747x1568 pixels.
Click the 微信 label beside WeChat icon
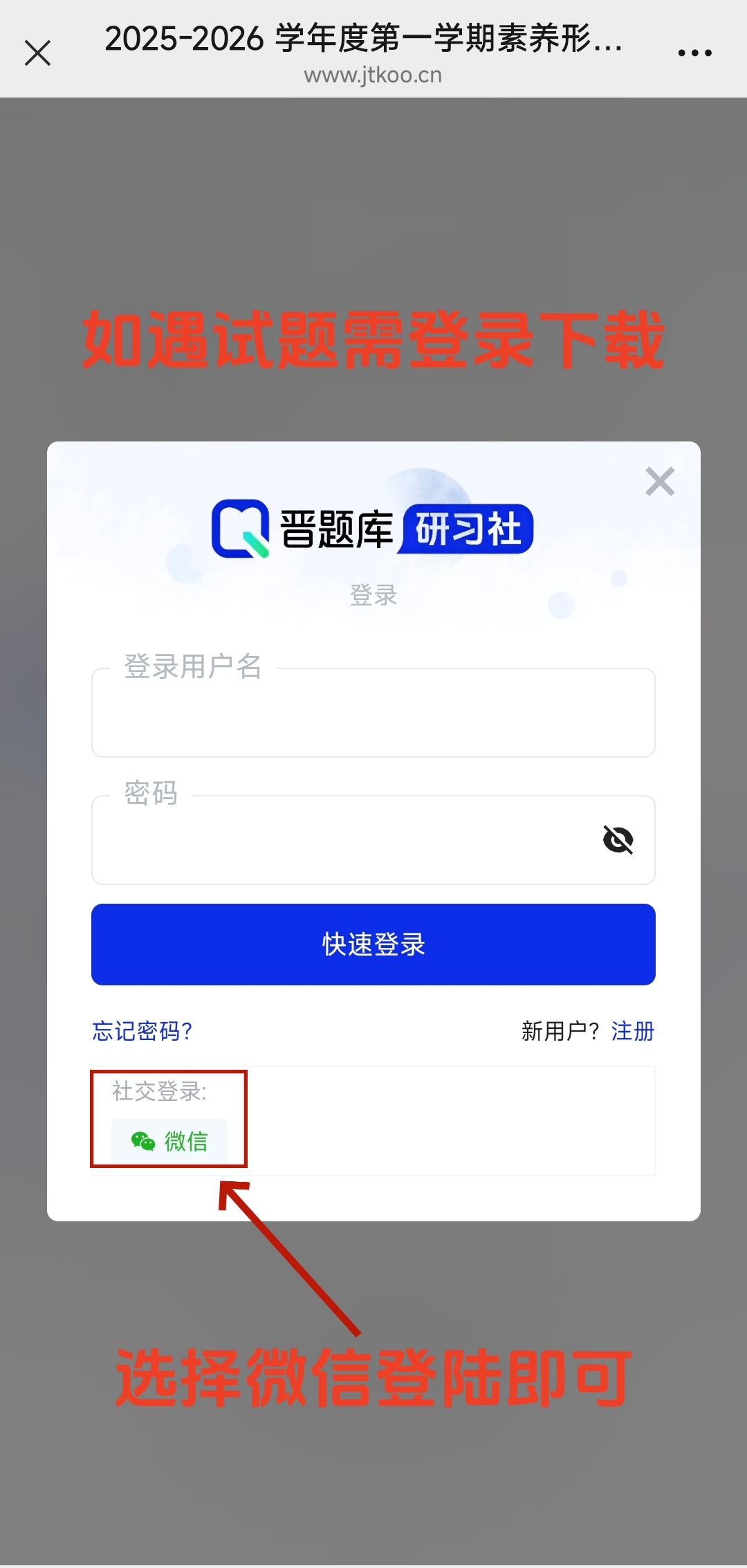(x=187, y=1140)
